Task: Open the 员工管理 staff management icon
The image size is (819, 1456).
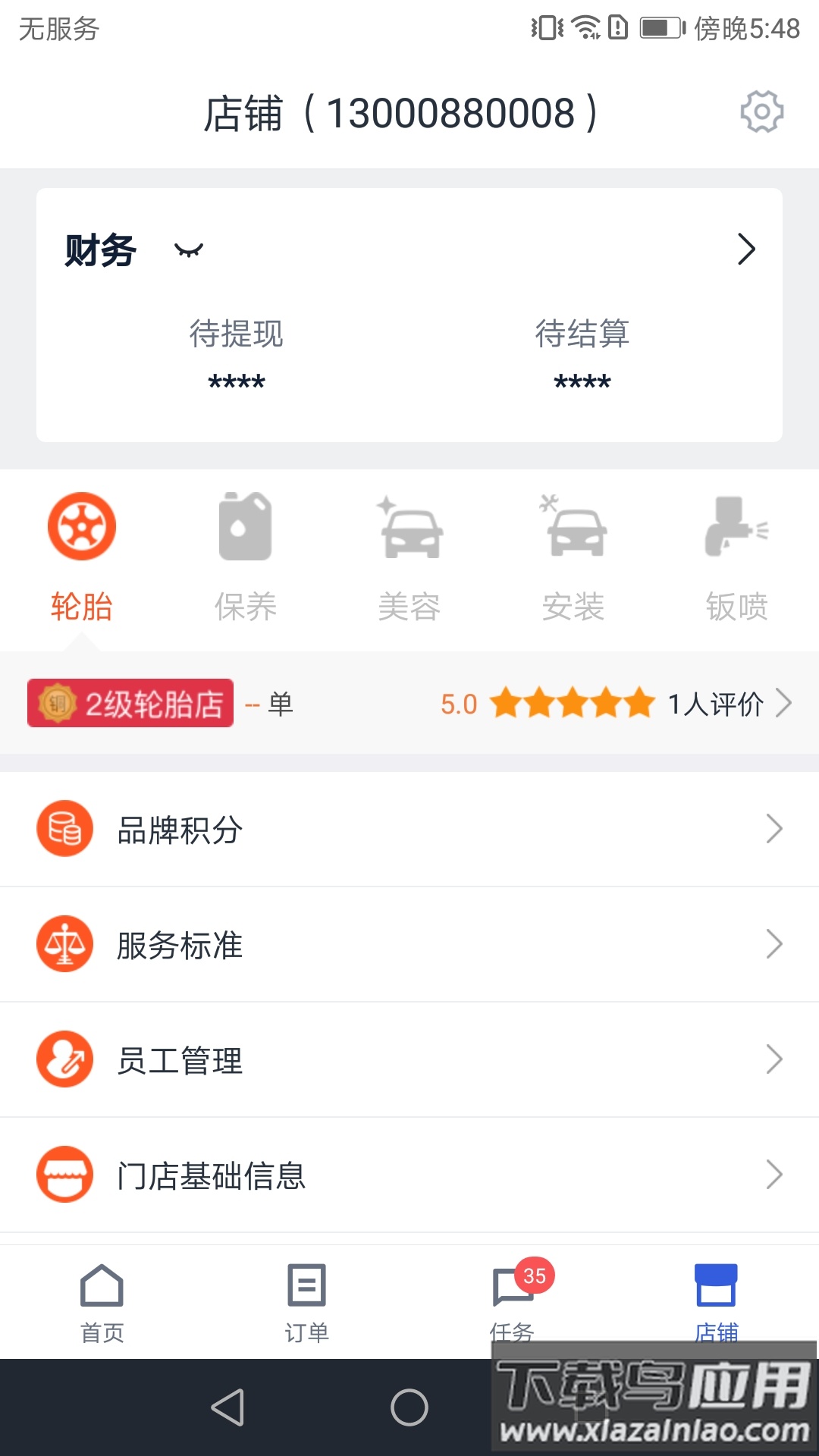Action: pos(64,1059)
